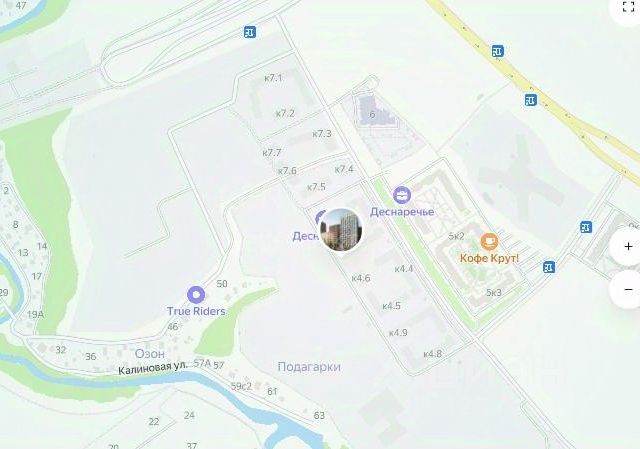Open the True Riders place marker

coord(196,294)
